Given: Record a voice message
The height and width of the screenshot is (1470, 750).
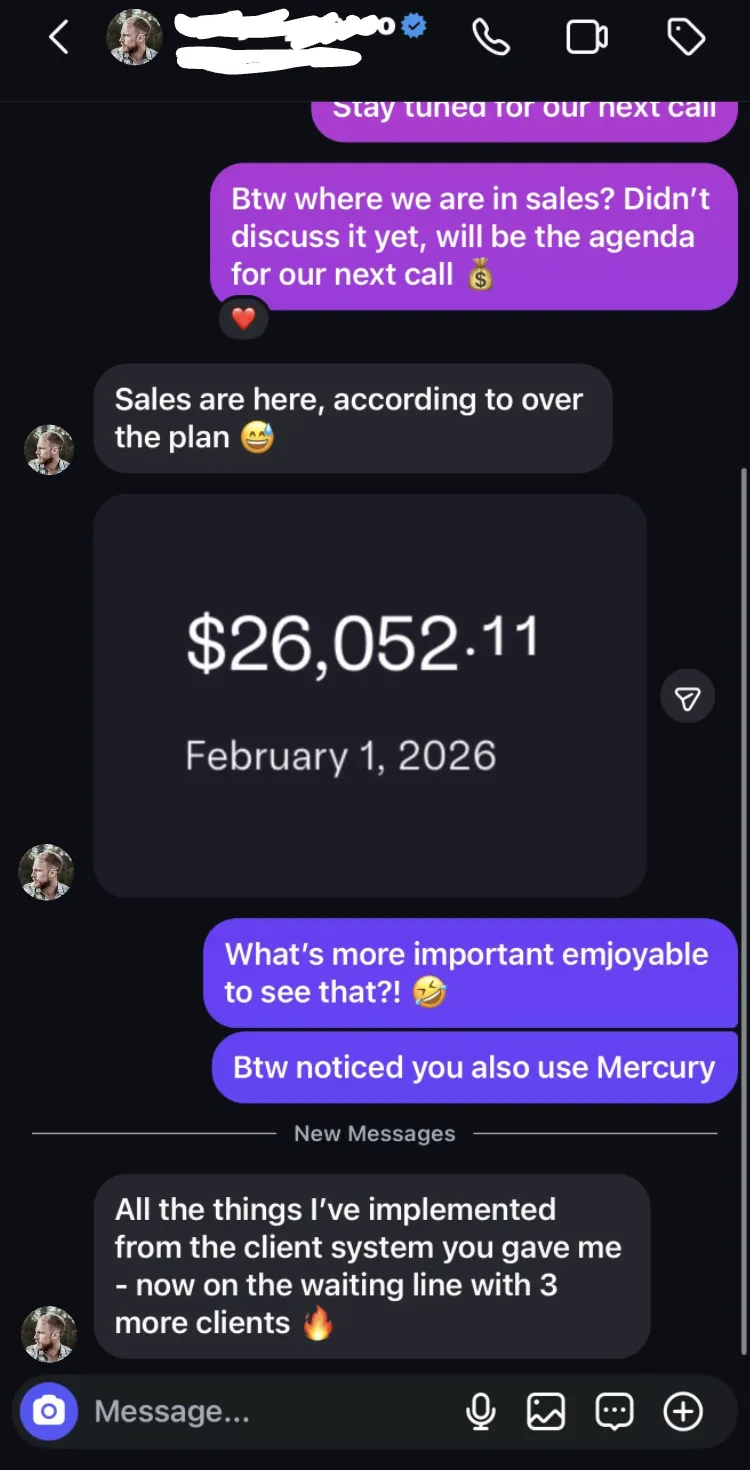Looking at the screenshot, I should pos(481,1411).
